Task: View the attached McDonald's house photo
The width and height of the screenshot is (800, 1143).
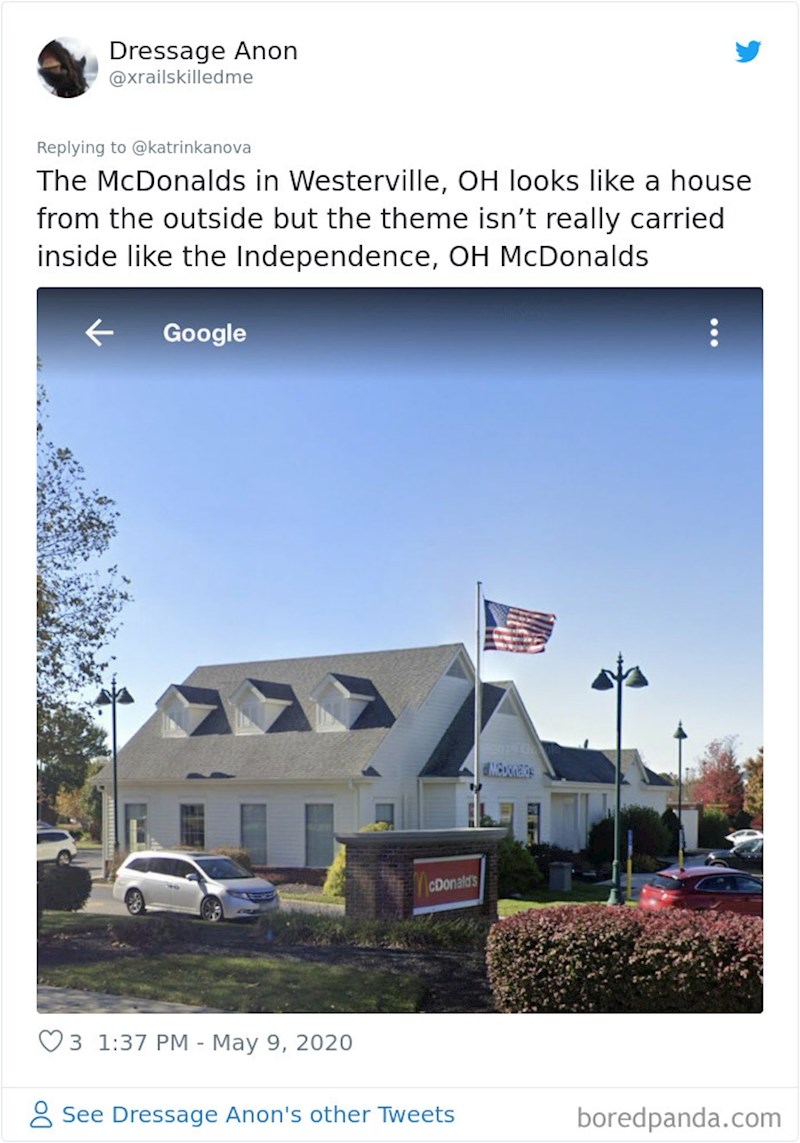Action: point(400,650)
